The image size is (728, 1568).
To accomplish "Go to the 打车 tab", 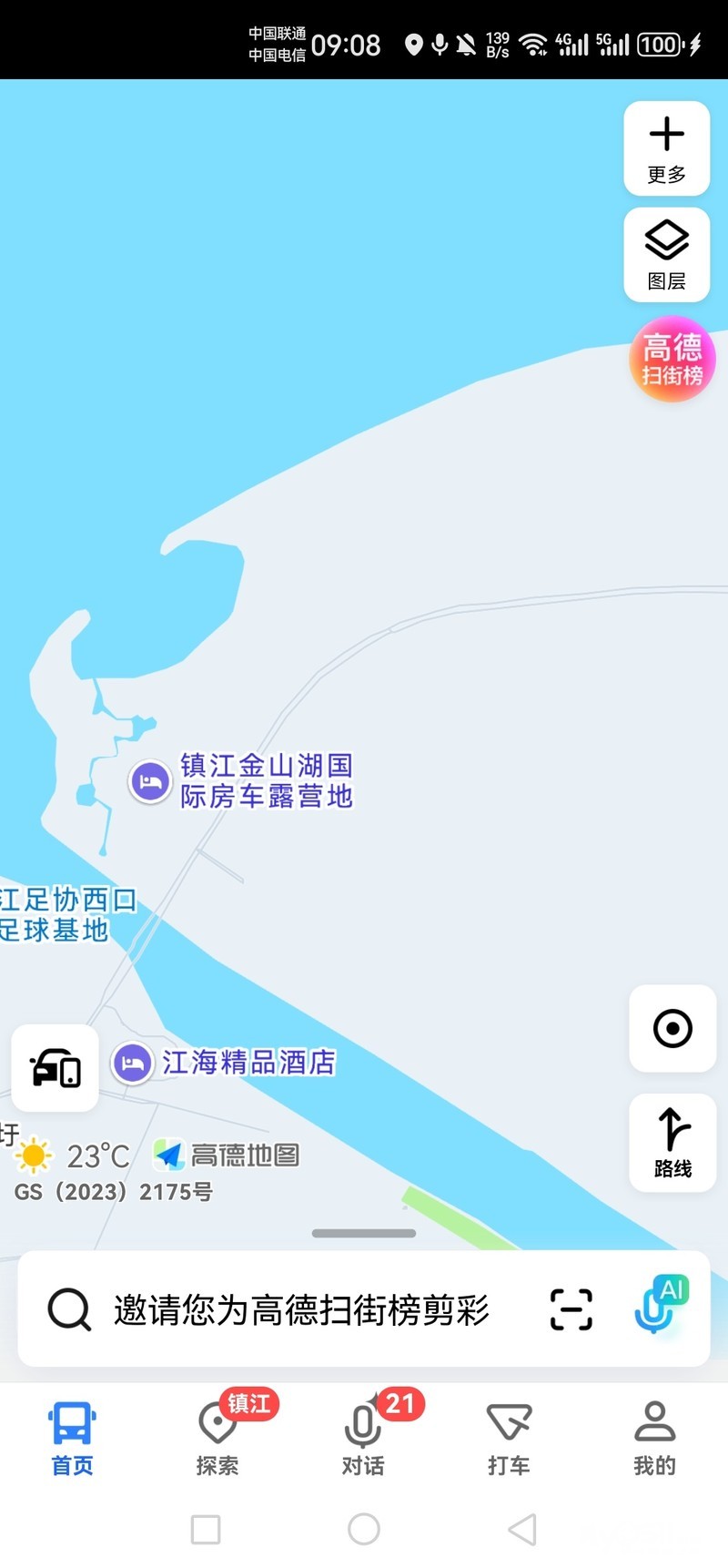I will (509, 1438).
